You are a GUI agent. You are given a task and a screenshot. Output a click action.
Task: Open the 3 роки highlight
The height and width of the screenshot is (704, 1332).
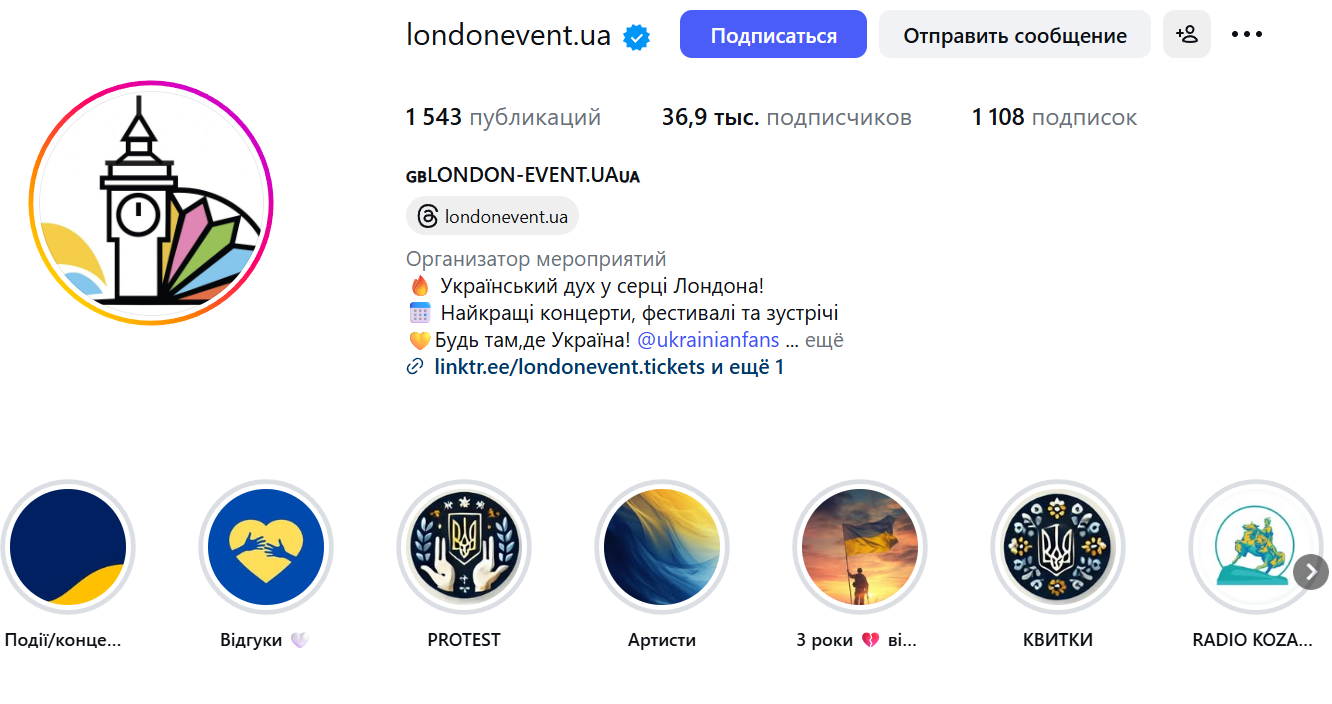[x=860, y=548]
